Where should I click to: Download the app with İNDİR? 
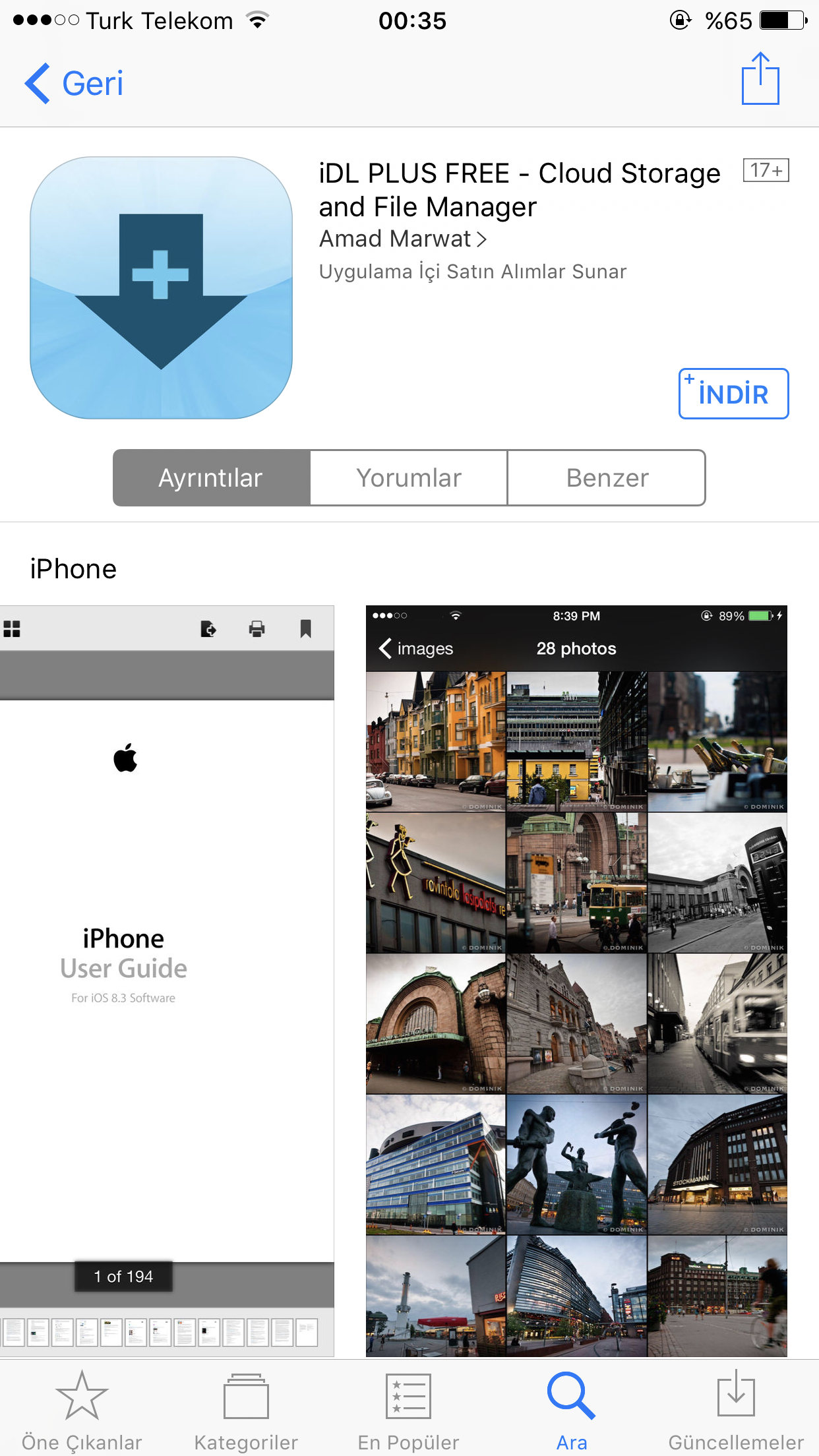(x=733, y=394)
